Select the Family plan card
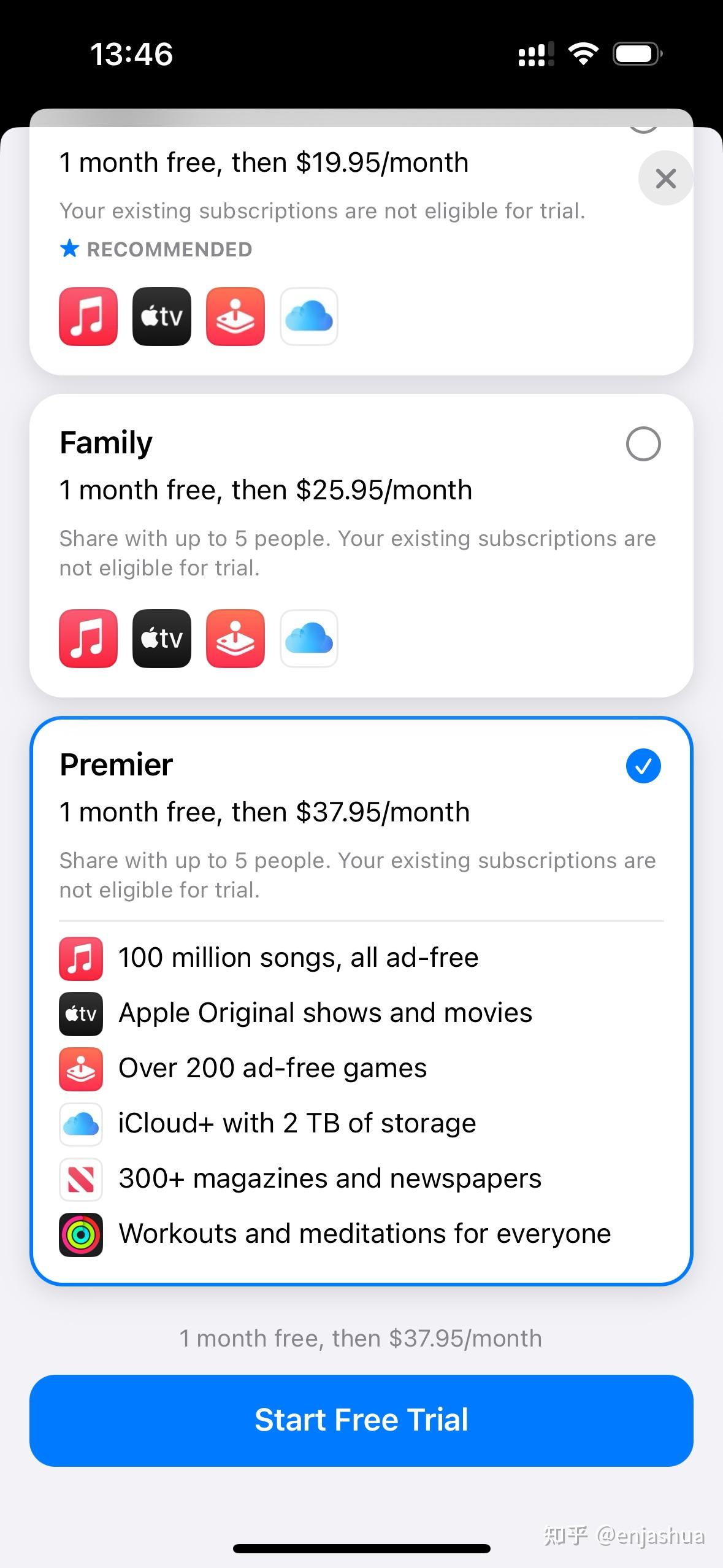 [361, 546]
